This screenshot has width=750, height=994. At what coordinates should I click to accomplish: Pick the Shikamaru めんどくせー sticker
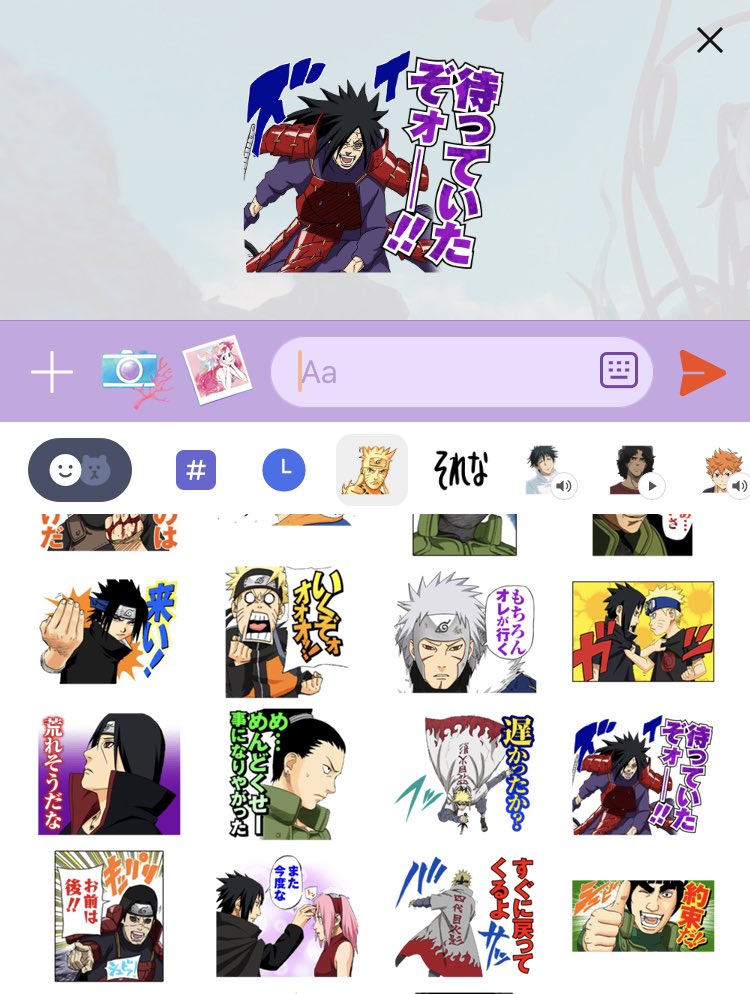(x=284, y=774)
